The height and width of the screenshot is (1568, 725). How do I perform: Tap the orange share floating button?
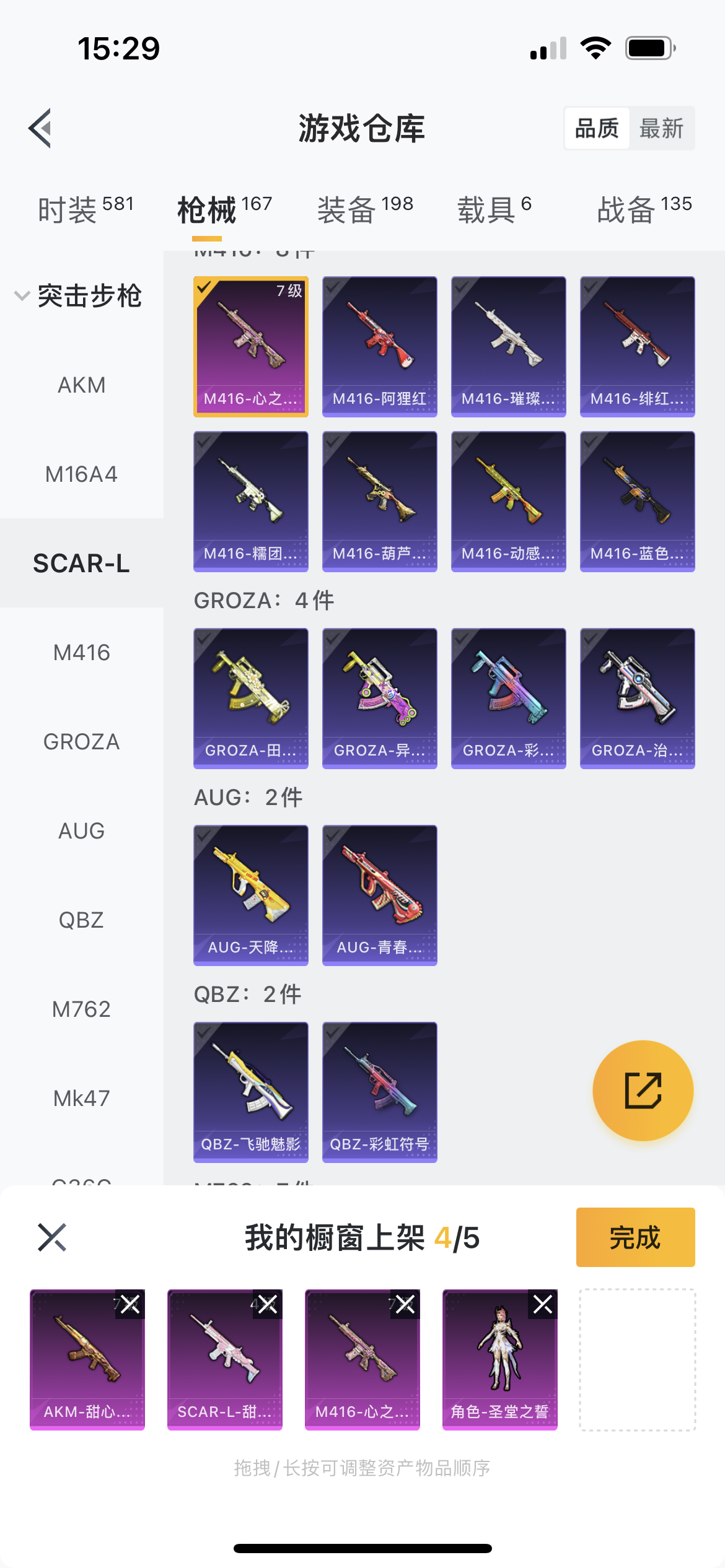pos(643,1091)
